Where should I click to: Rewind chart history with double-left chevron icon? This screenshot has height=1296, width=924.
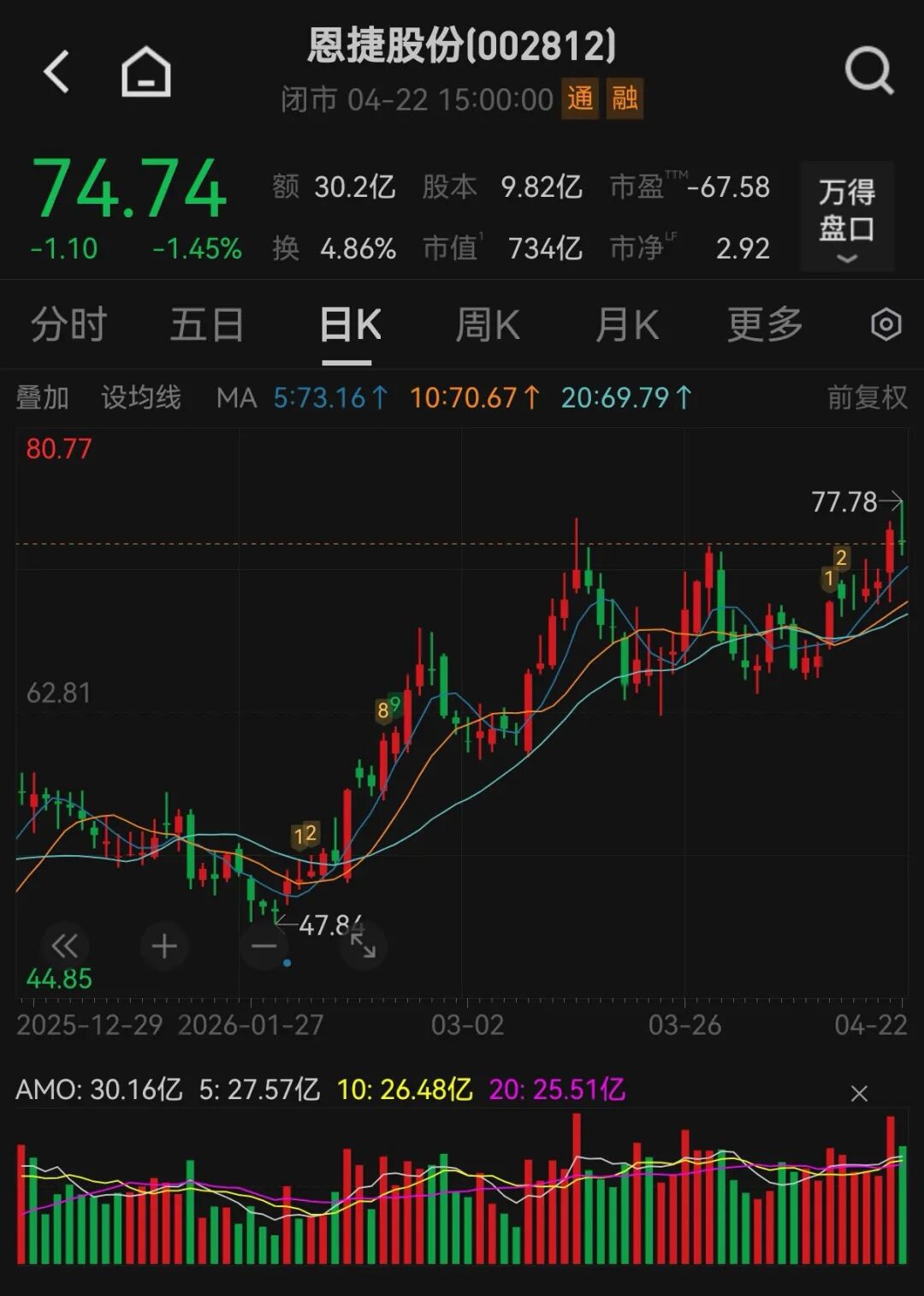pos(64,946)
